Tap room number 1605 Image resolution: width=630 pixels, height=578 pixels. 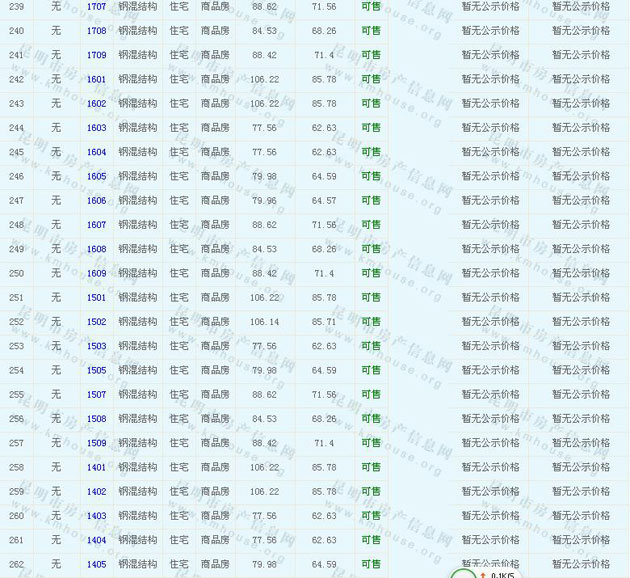click(96, 176)
